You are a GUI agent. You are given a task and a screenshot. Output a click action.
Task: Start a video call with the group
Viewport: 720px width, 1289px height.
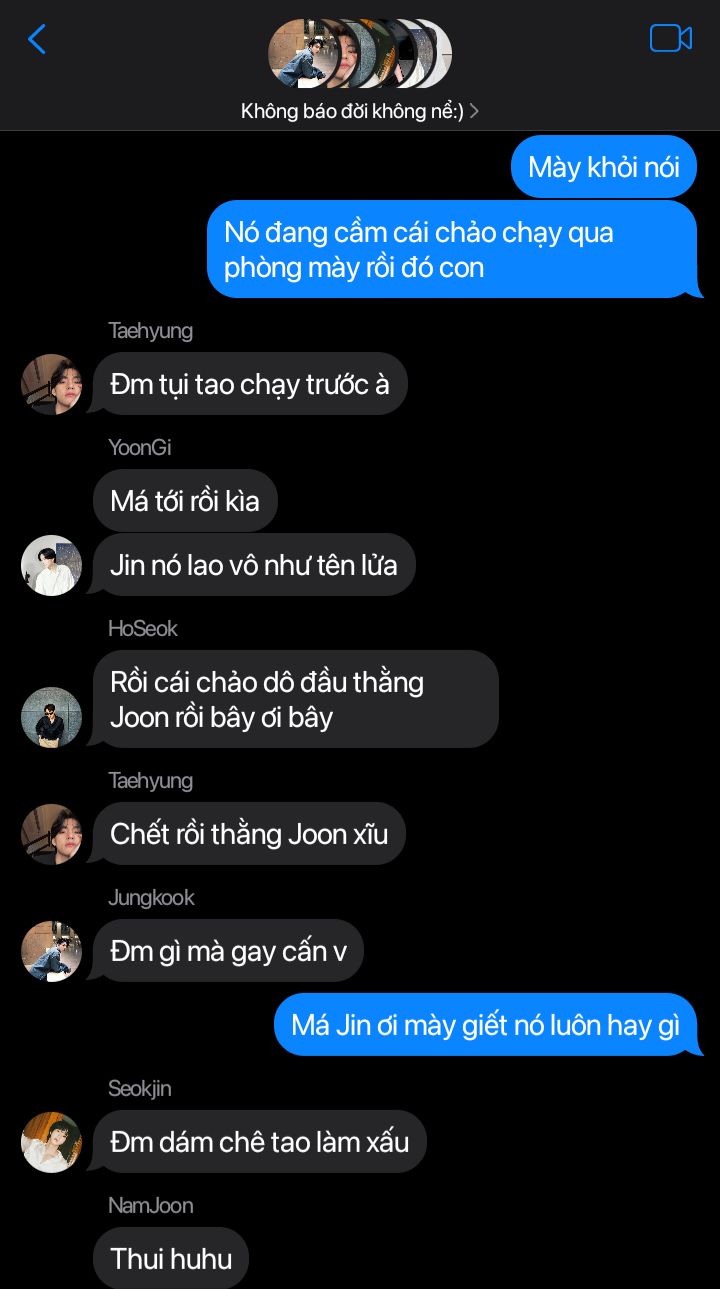click(x=670, y=38)
